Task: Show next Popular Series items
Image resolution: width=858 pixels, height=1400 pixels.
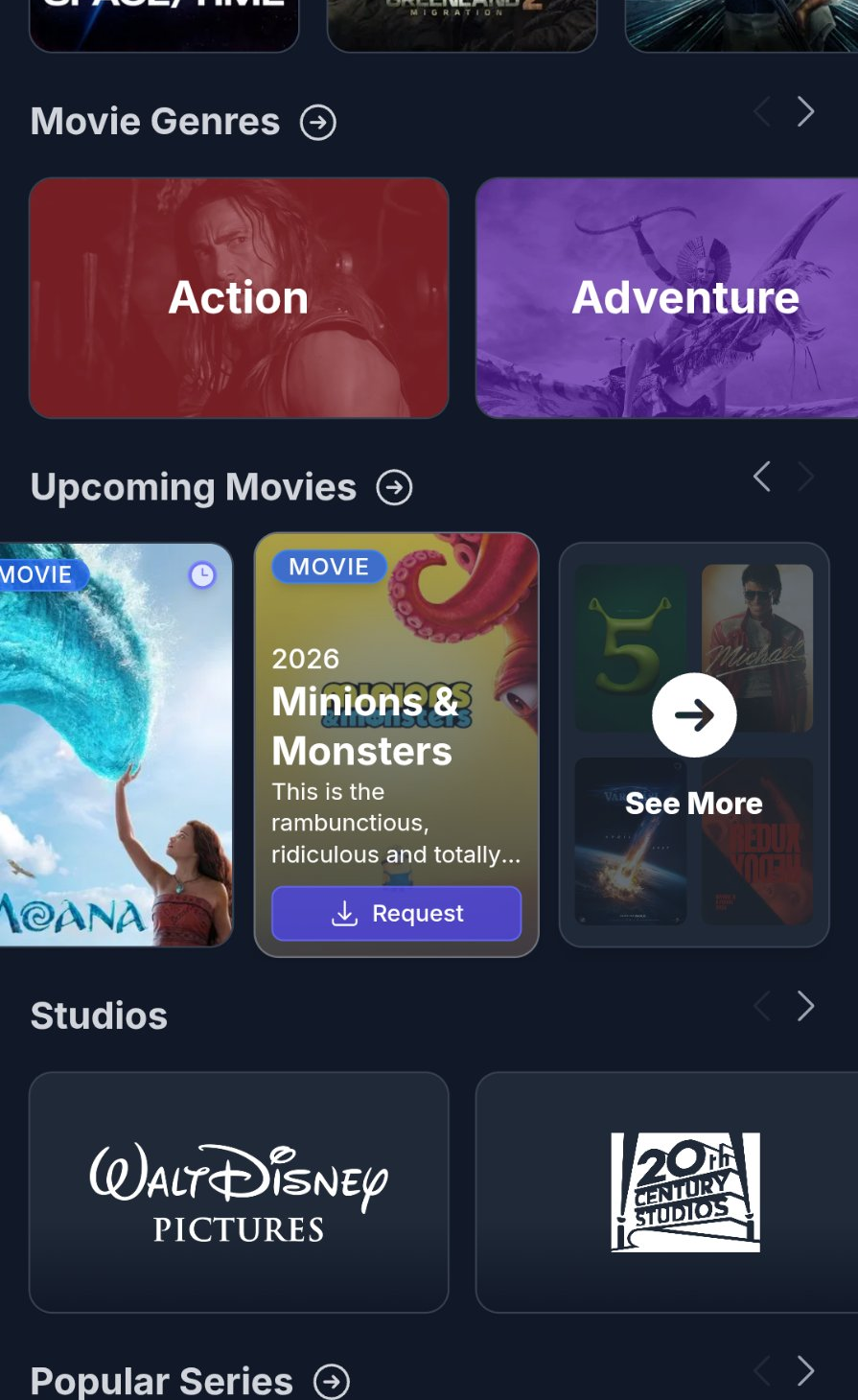Action: pos(805,1371)
